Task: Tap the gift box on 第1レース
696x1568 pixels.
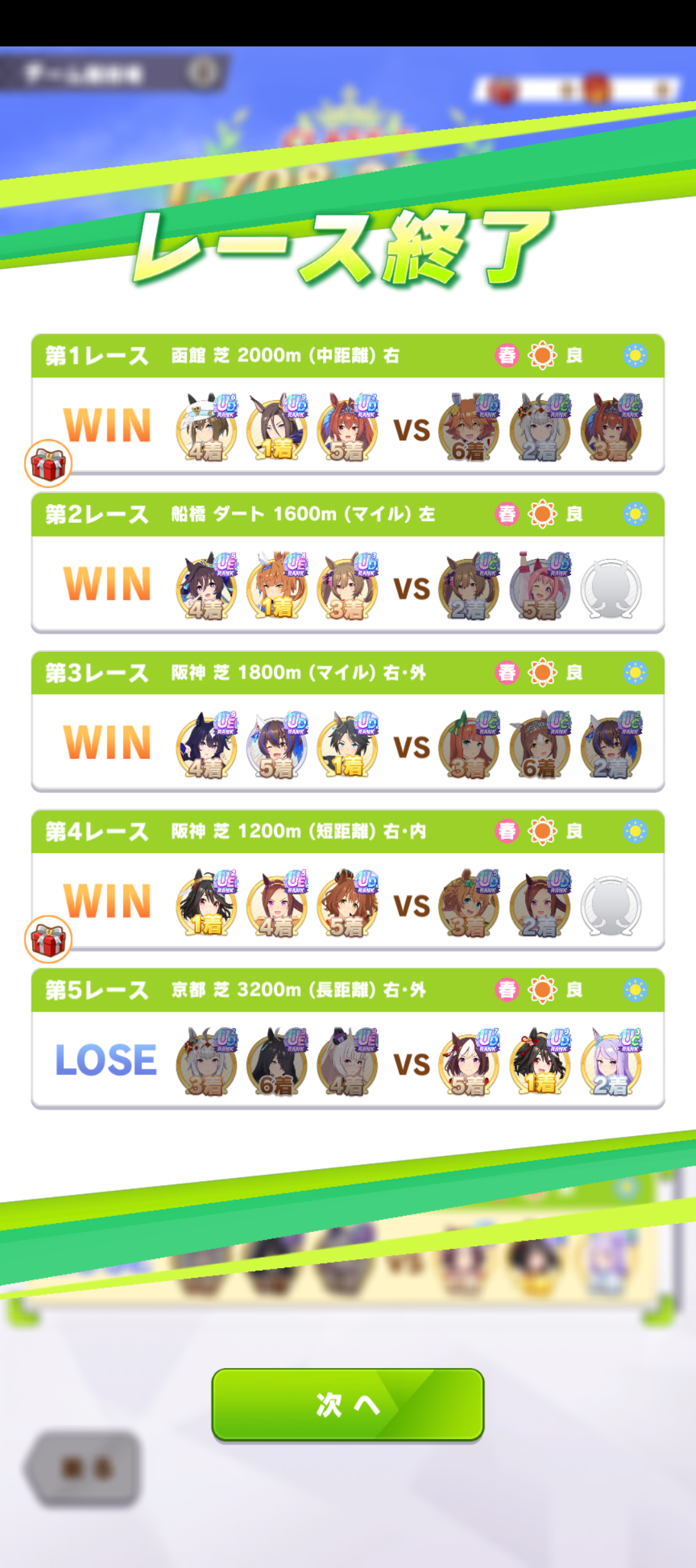Action: tap(48, 464)
